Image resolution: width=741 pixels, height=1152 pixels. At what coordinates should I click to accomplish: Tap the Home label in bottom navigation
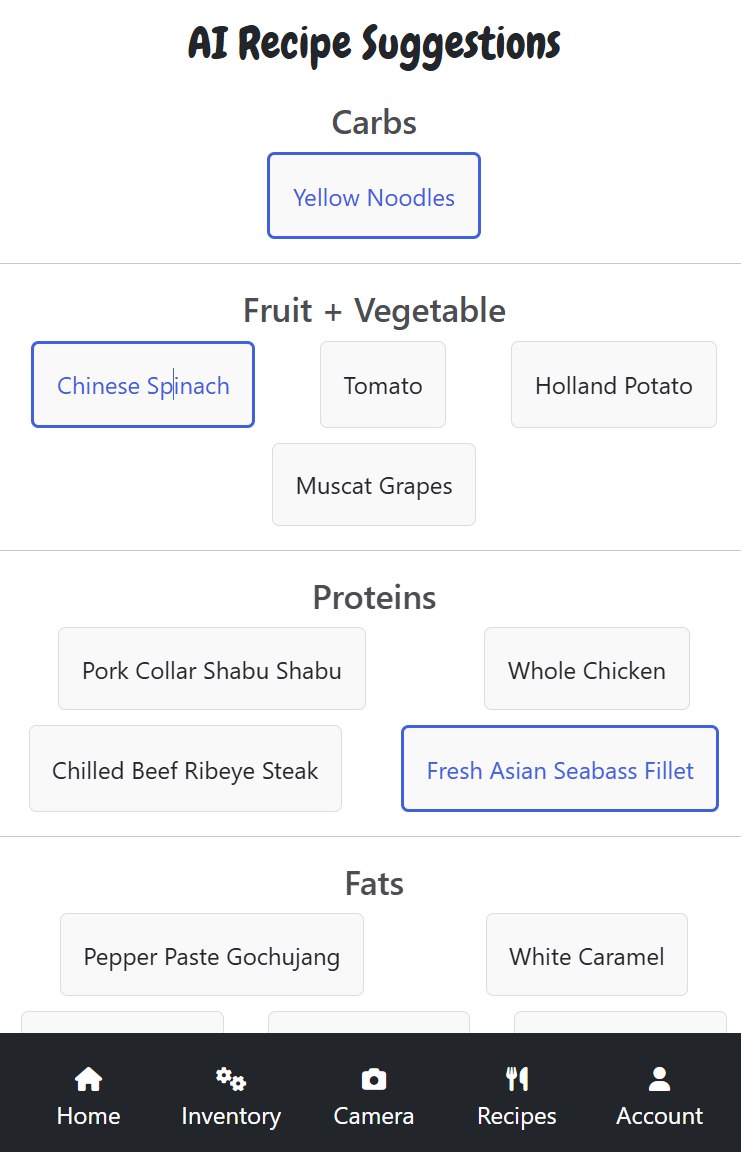coord(88,1115)
